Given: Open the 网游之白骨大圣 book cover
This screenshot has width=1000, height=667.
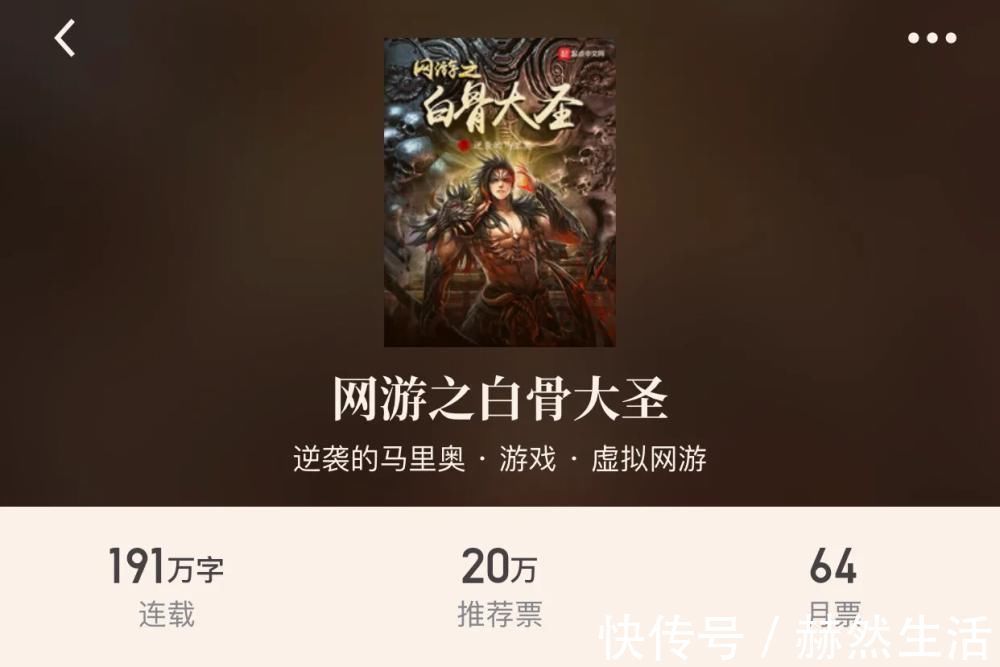Looking at the screenshot, I should (x=499, y=192).
